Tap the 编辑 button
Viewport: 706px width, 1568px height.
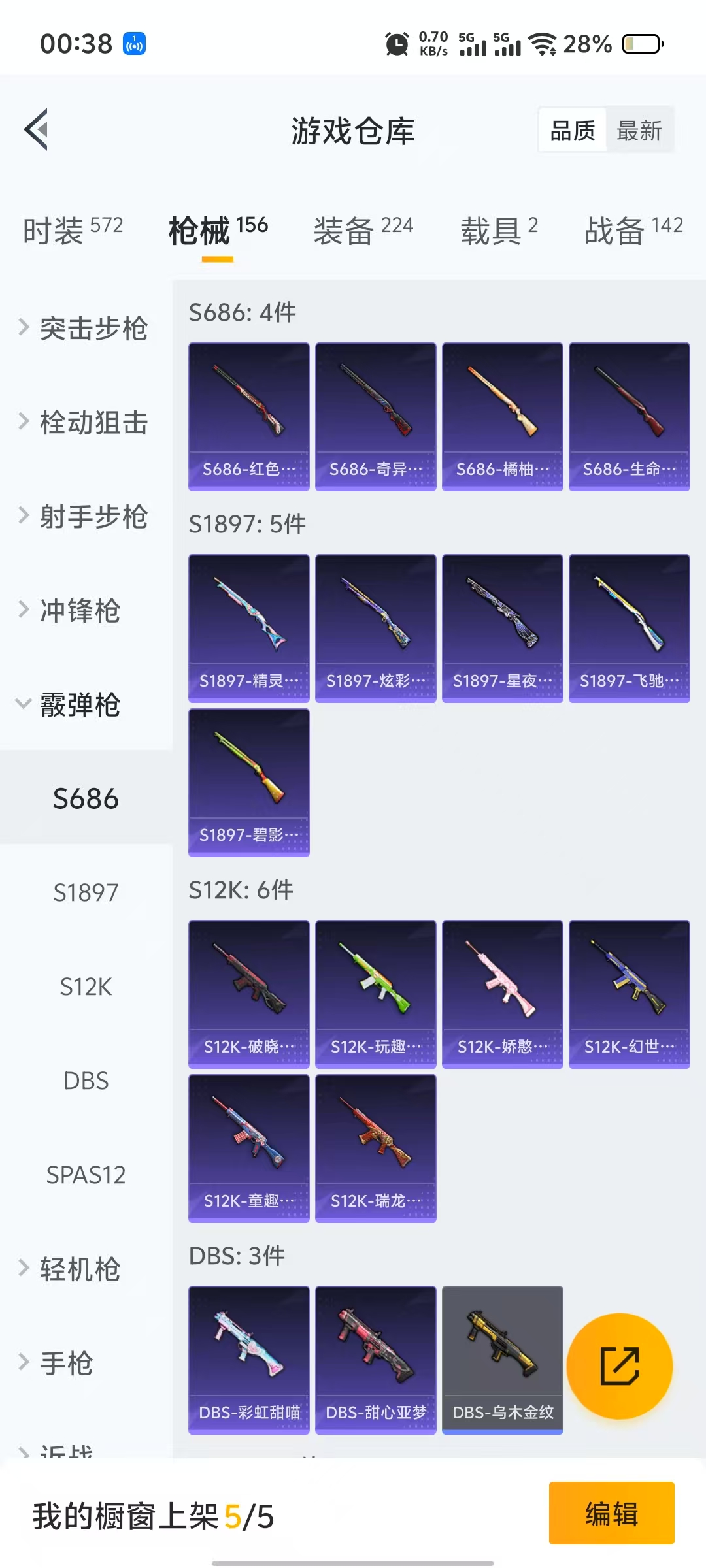click(x=611, y=1513)
